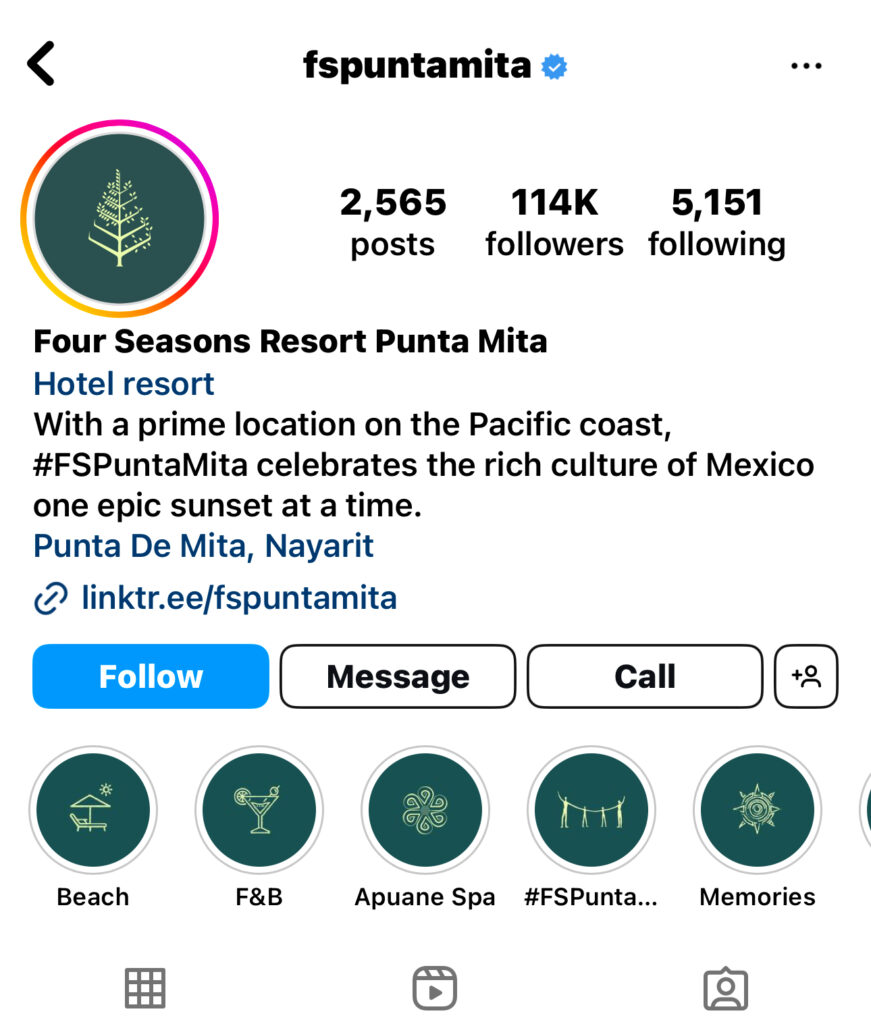The image size is (871, 1024).
Task: View the Memories highlight
Action: coord(757,810)
